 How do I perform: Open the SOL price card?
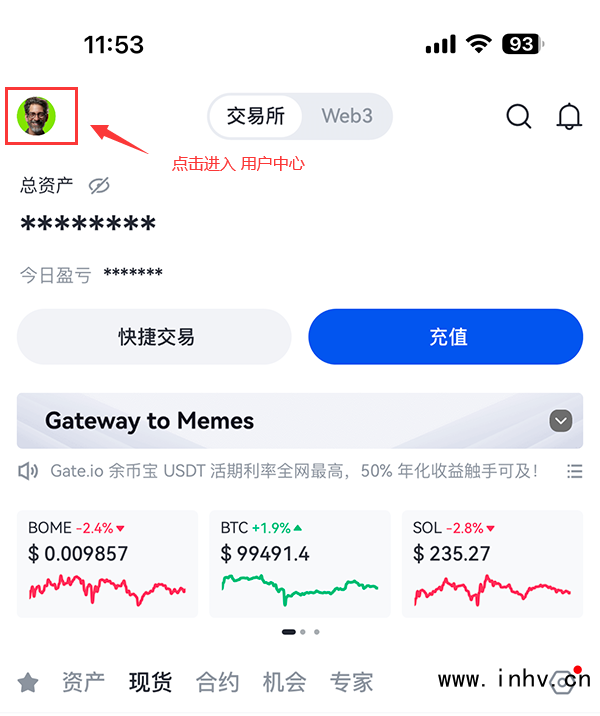point(492,564)
